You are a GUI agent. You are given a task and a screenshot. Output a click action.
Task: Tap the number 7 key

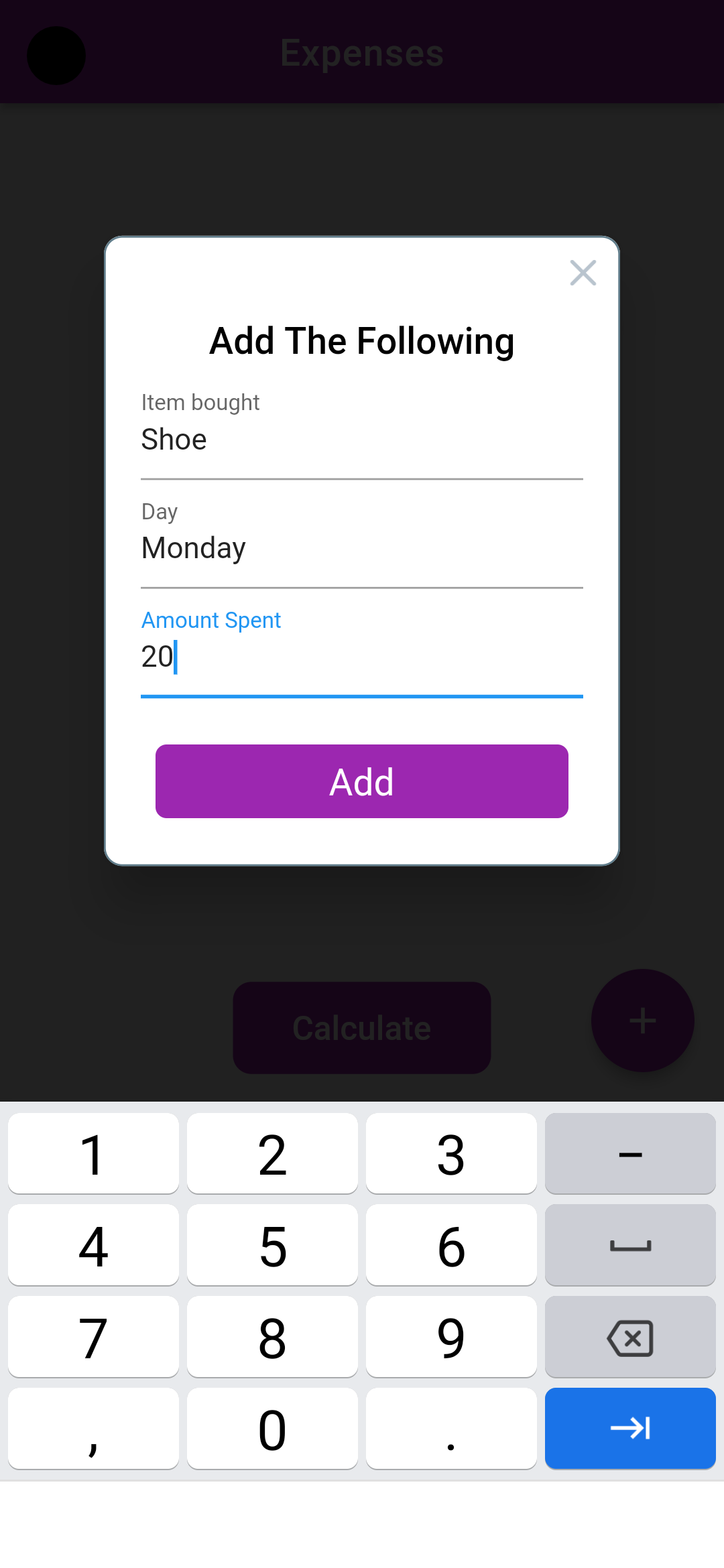tap(93, 1337)
